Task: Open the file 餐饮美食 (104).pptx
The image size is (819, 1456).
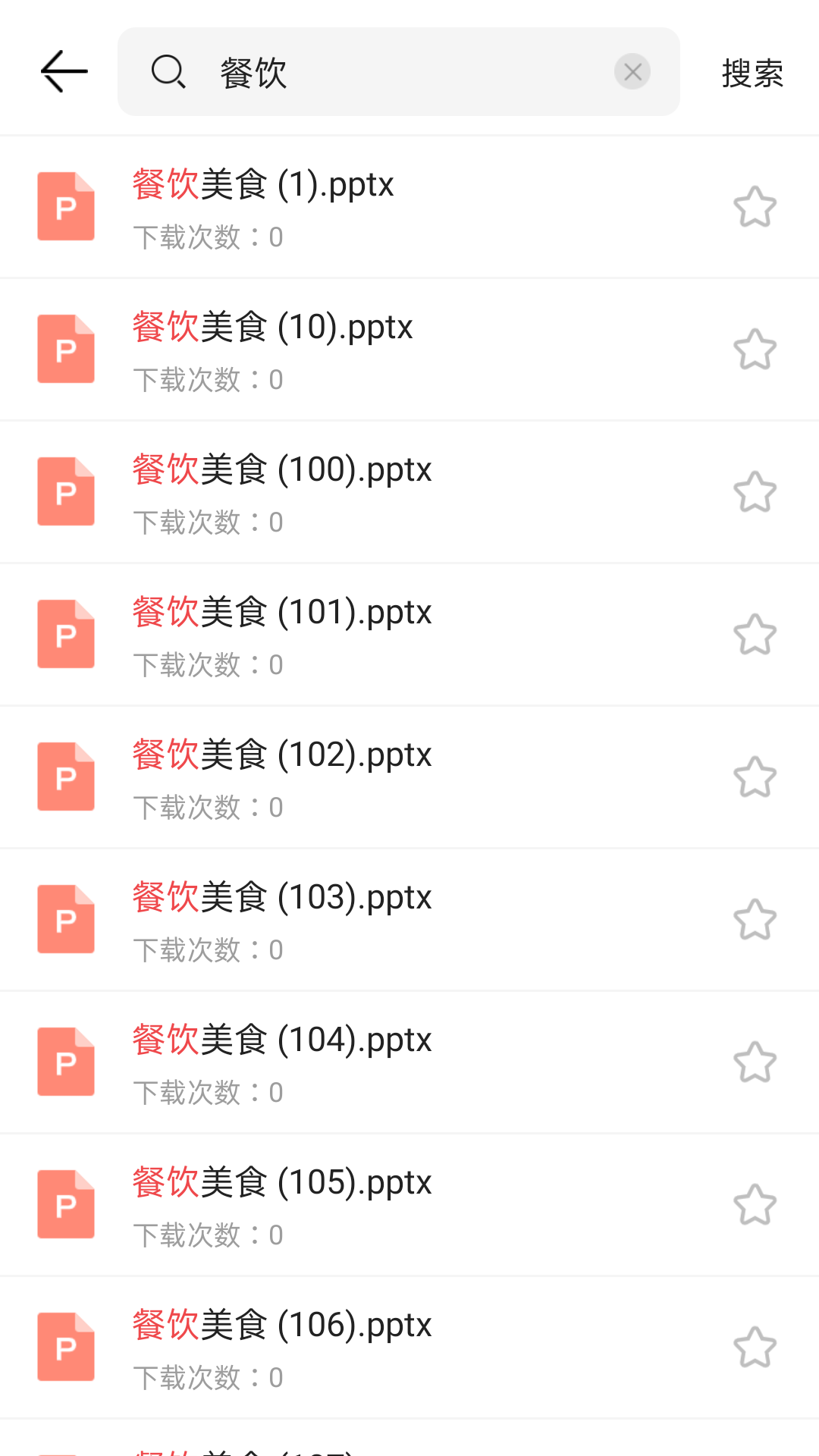Action: pyautogui.click(x=281, y=1040)
